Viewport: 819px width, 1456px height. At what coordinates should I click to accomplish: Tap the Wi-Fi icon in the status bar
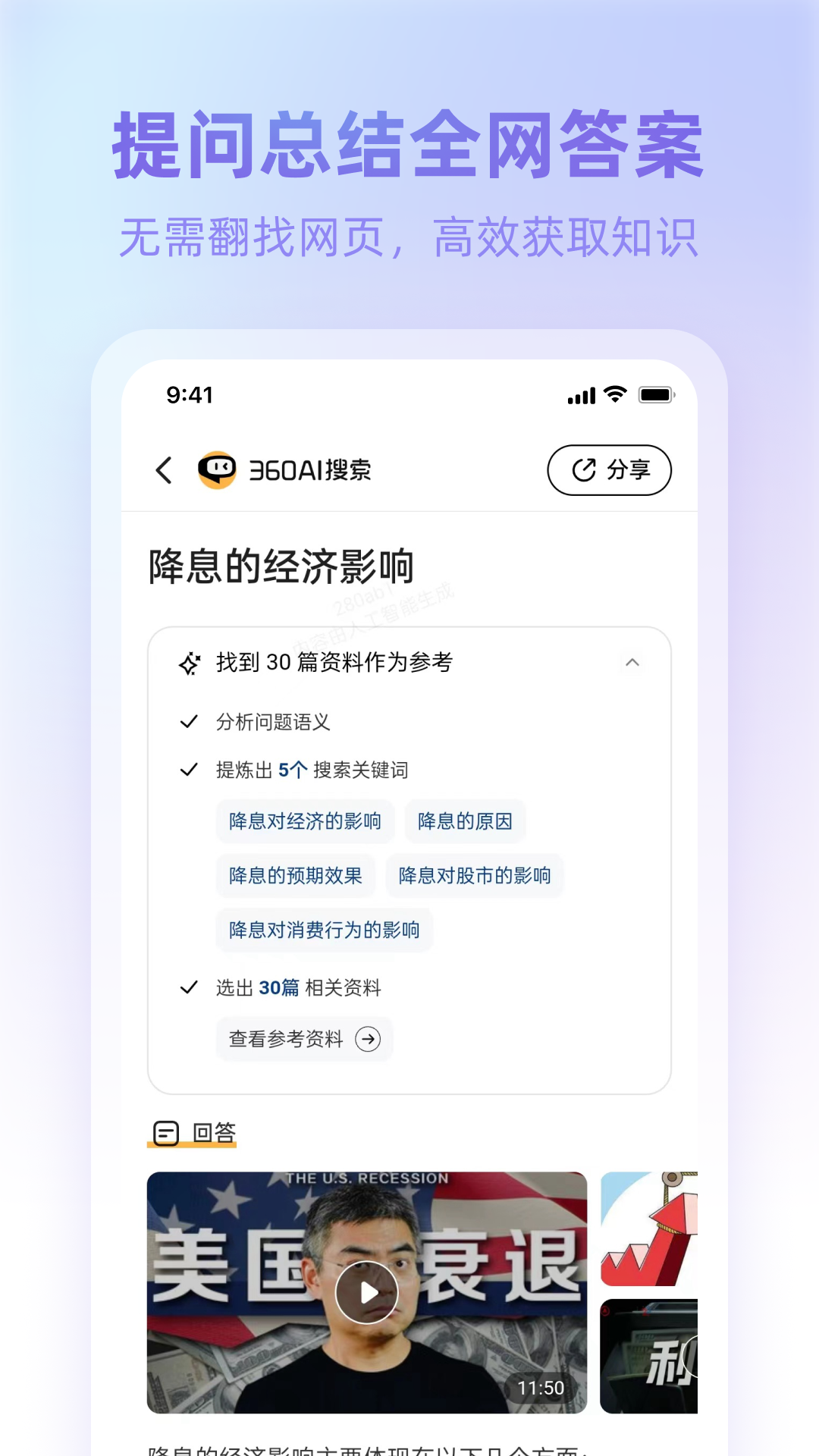[616, 394]
